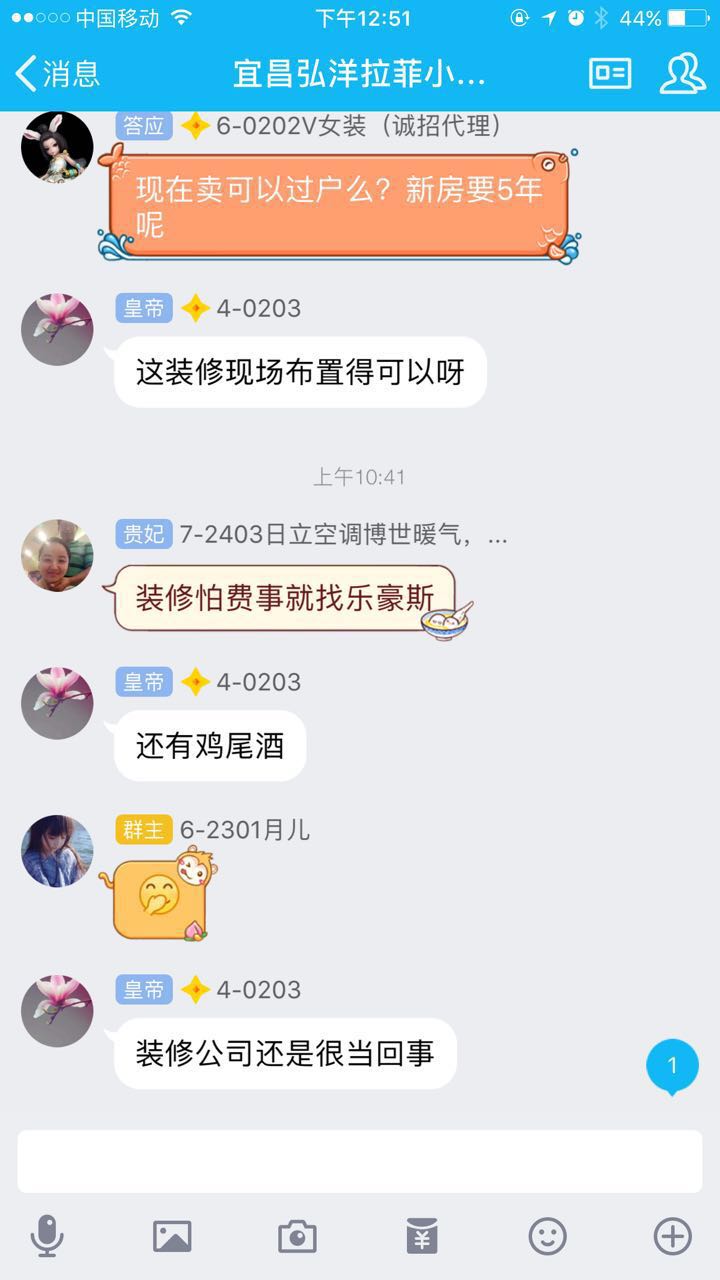This screenshot has height=1280, width=720.
Task: Send a red packet
Action: point(422,1237)
